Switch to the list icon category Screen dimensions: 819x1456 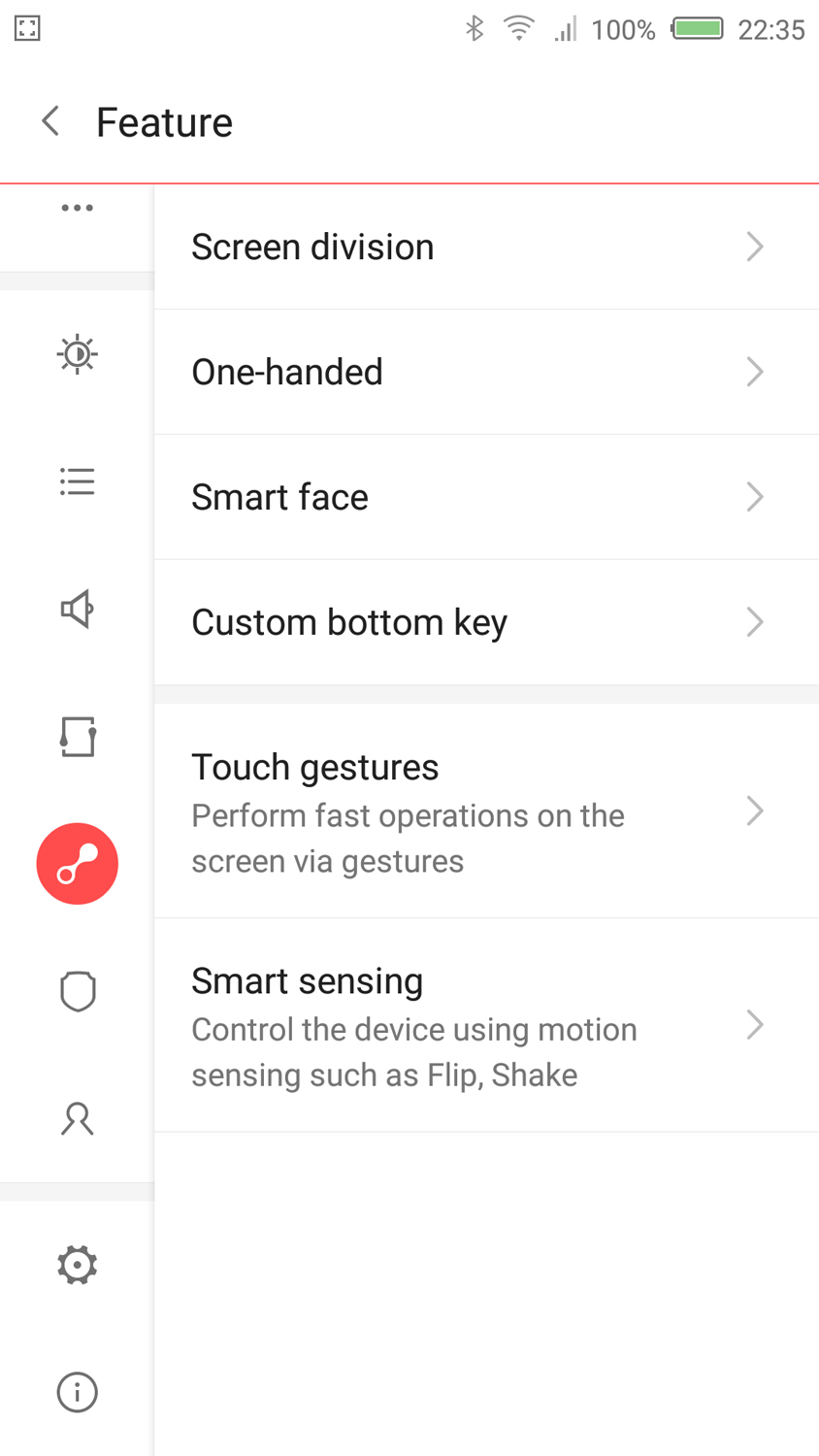[77, 481]
